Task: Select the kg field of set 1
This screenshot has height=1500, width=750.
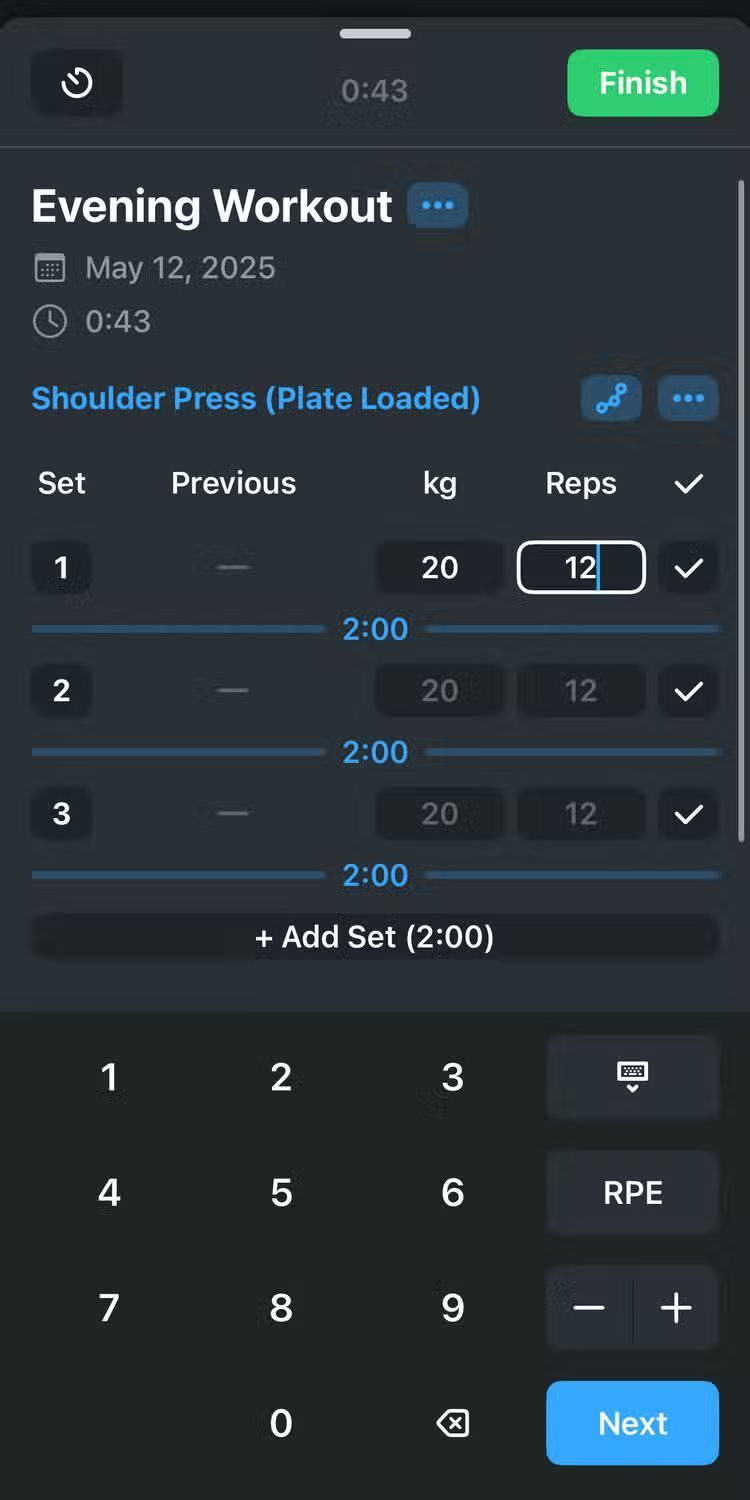Action: [439, 567]
